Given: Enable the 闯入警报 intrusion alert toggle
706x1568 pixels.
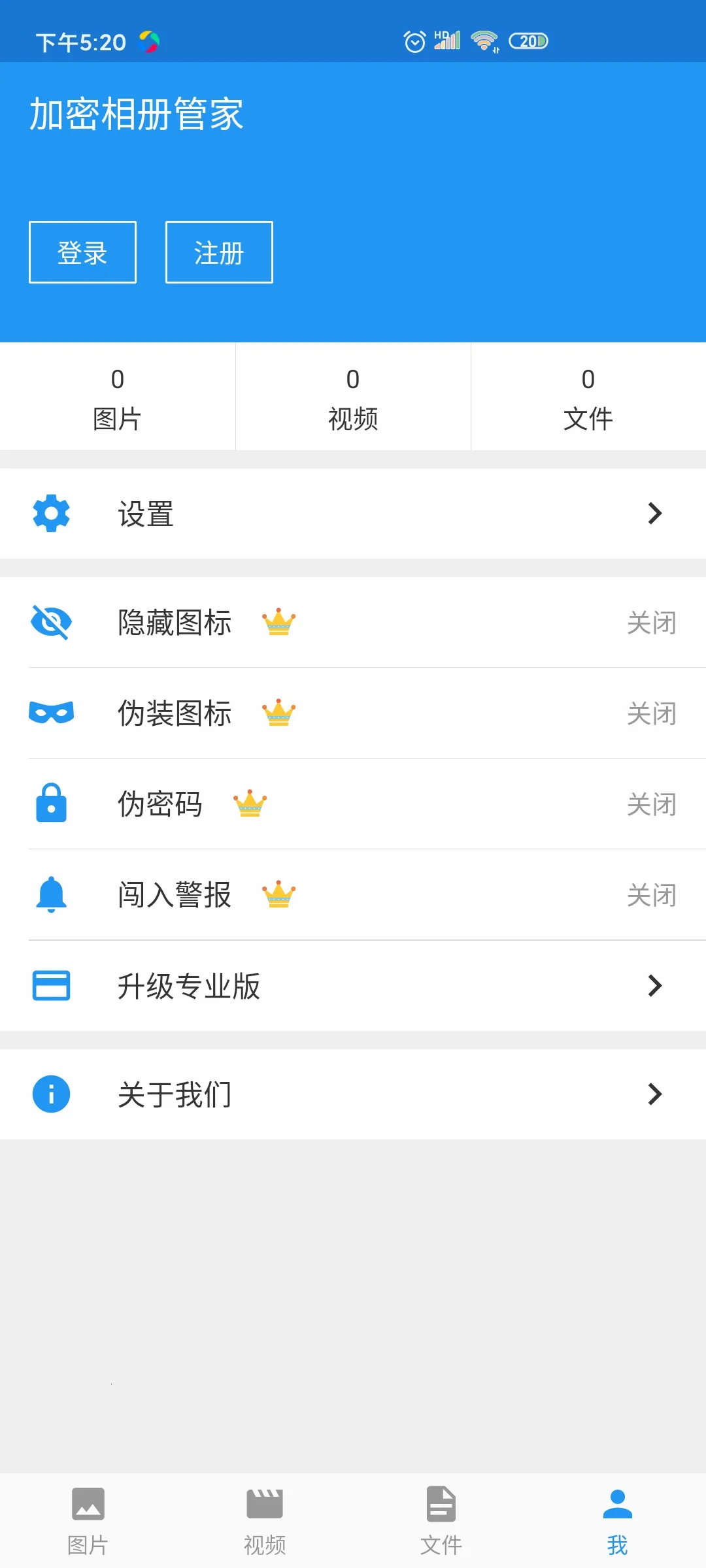Looking at the screenshot, I should tap(651, 895).
